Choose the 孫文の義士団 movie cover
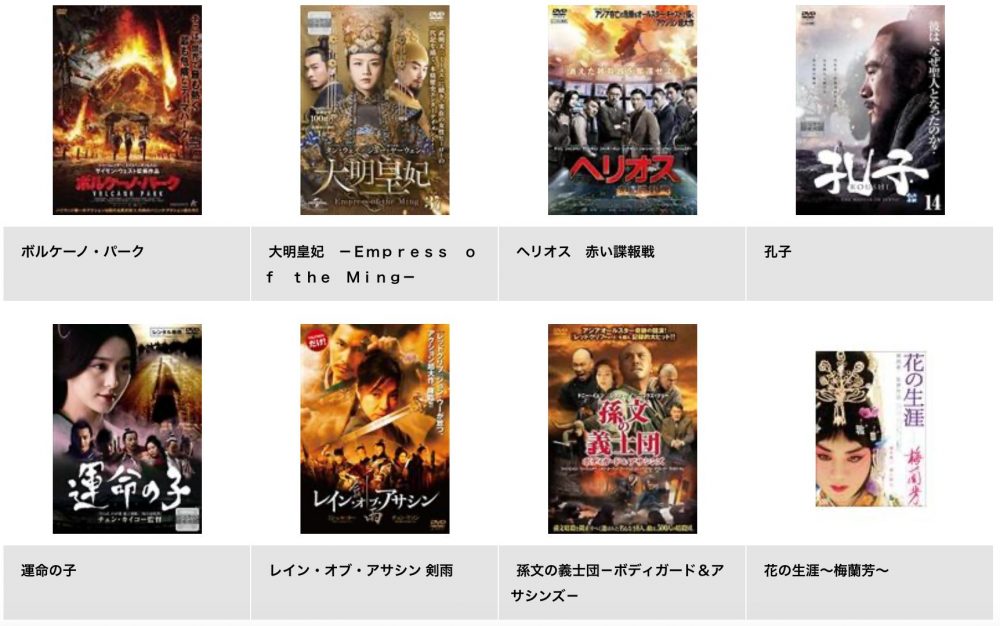The image size is (1000, 626). click(x=622, y=428)
